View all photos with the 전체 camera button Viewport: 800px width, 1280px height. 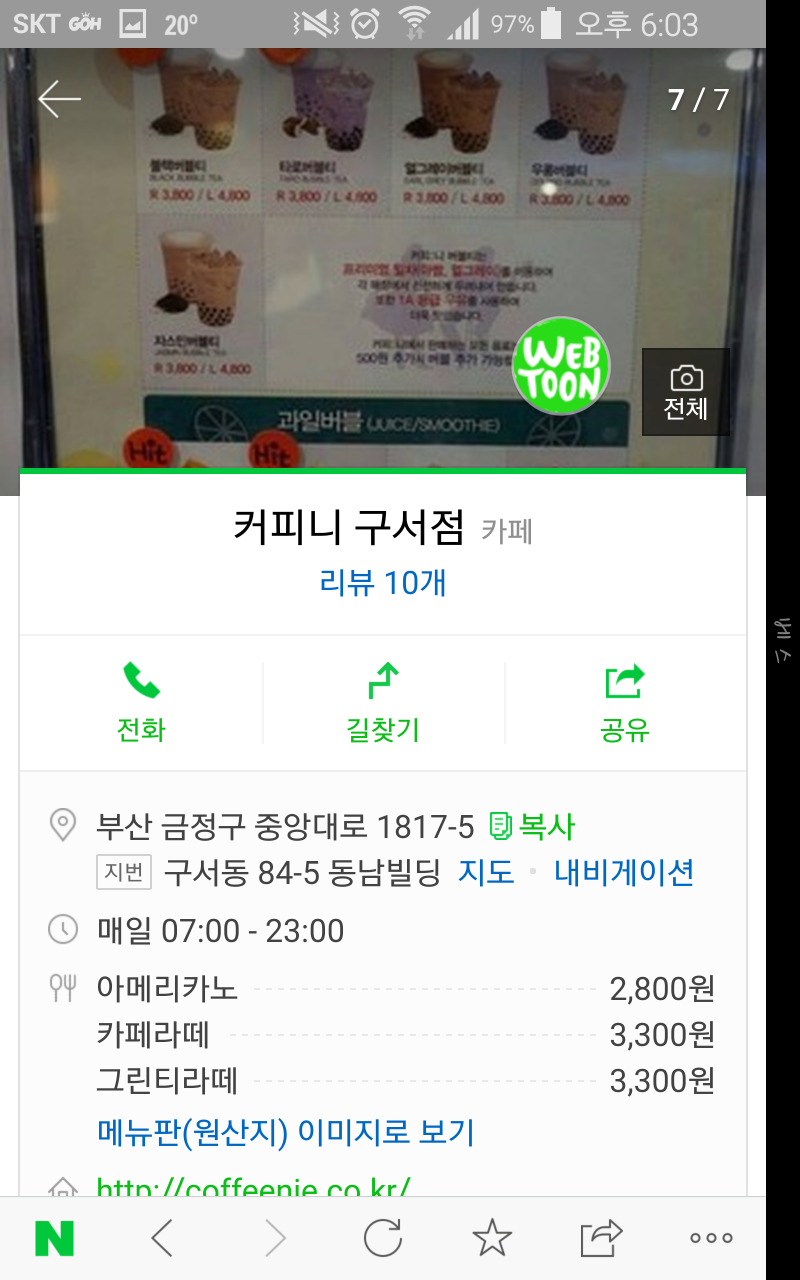[686, 392]
